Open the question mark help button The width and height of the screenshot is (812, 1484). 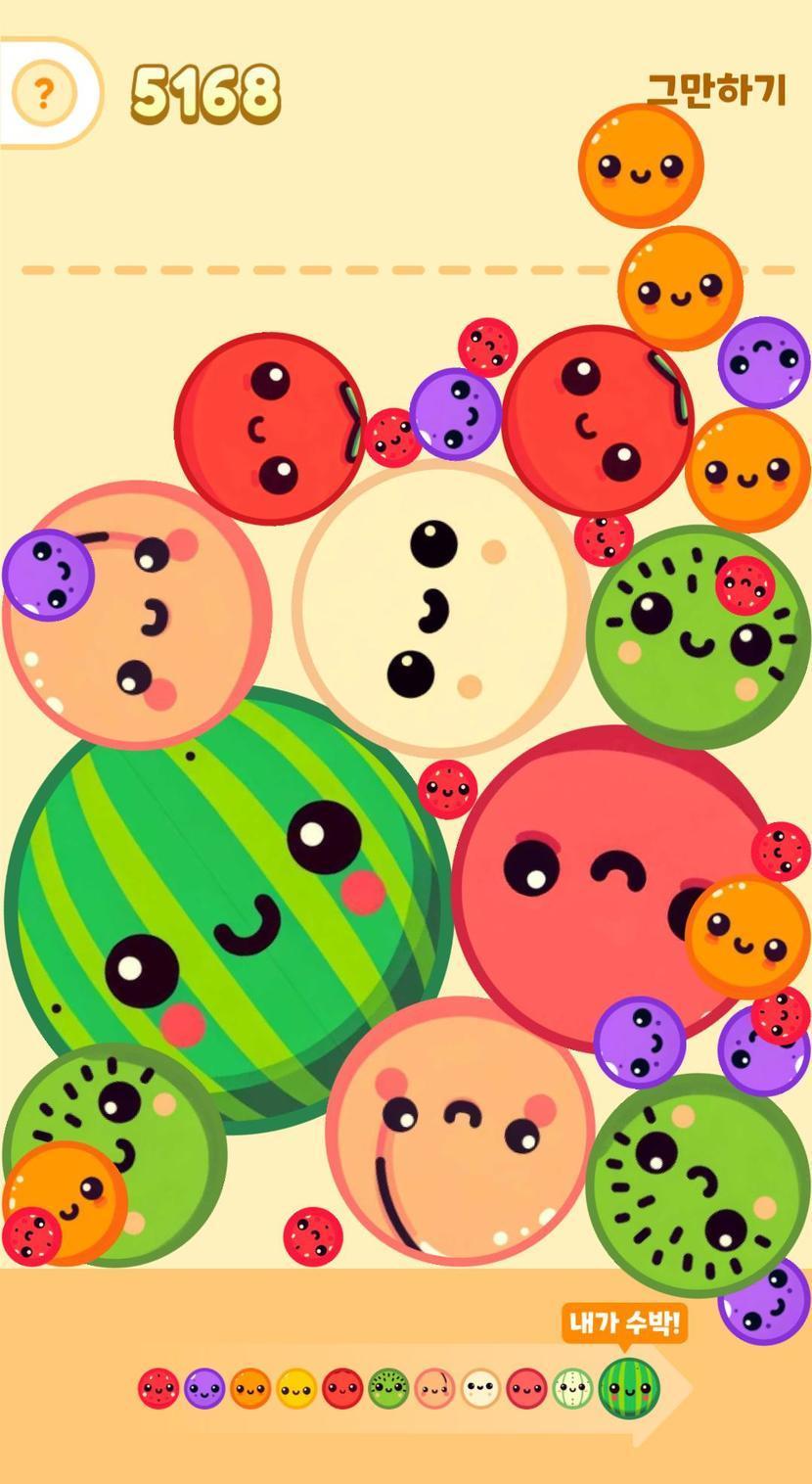pos(43,94)
